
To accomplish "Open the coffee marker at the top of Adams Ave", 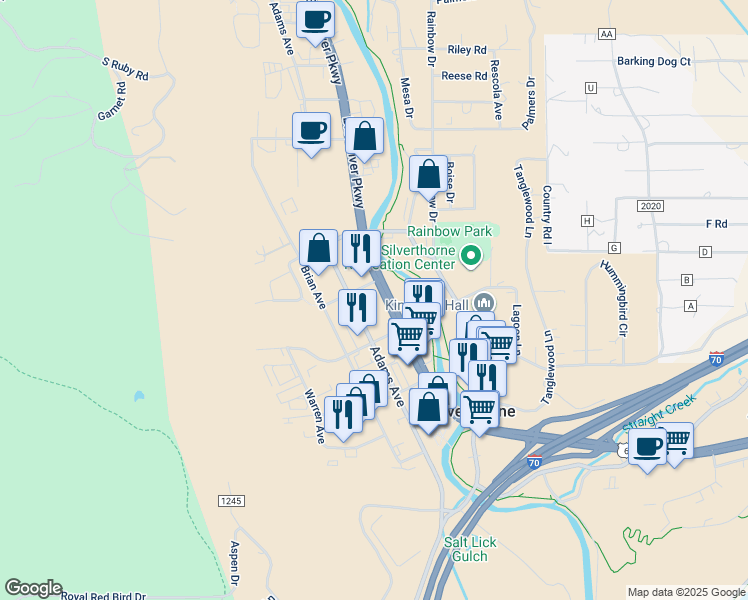I will (315, 20).
